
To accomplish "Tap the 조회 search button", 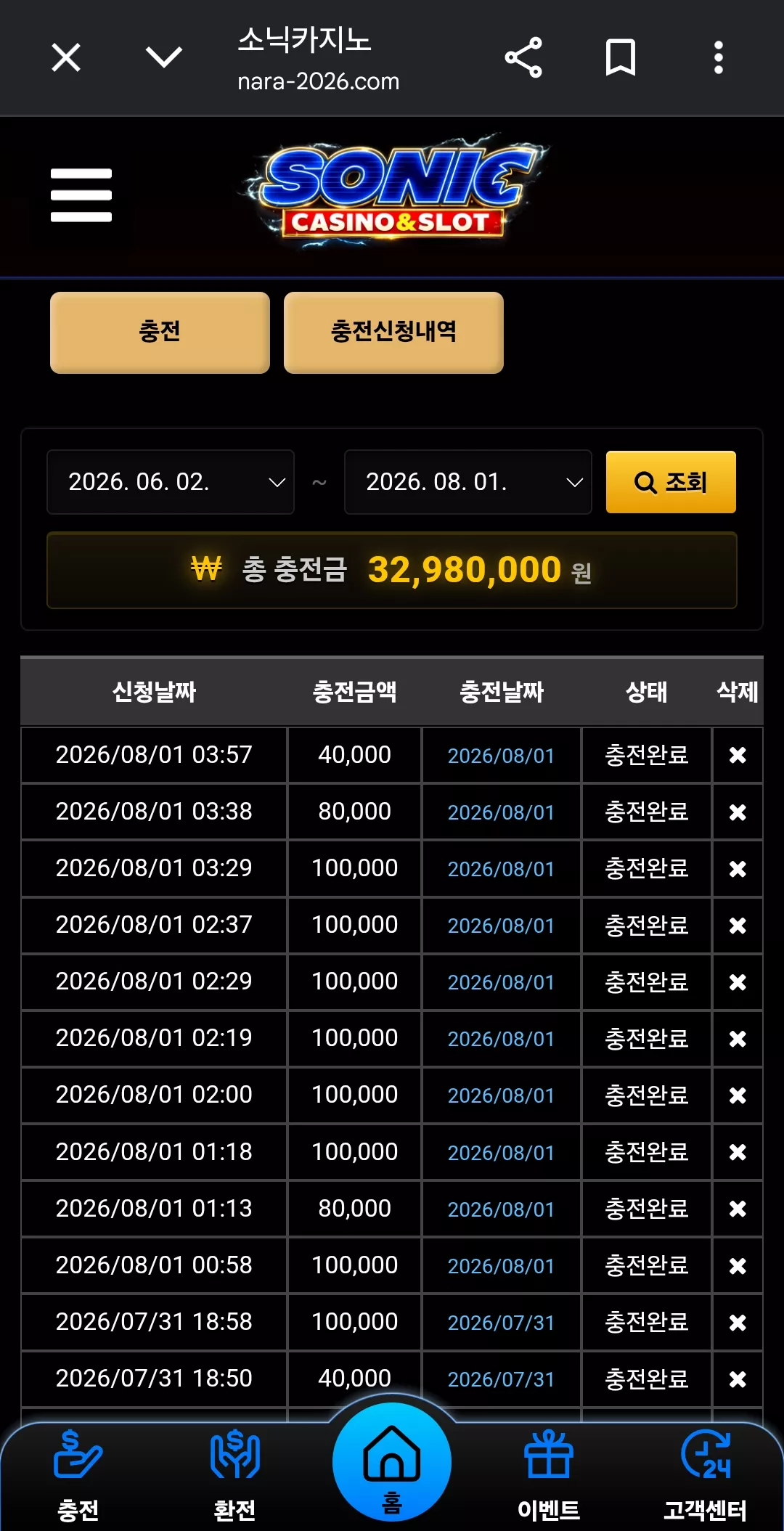I will tap(671, 482).
